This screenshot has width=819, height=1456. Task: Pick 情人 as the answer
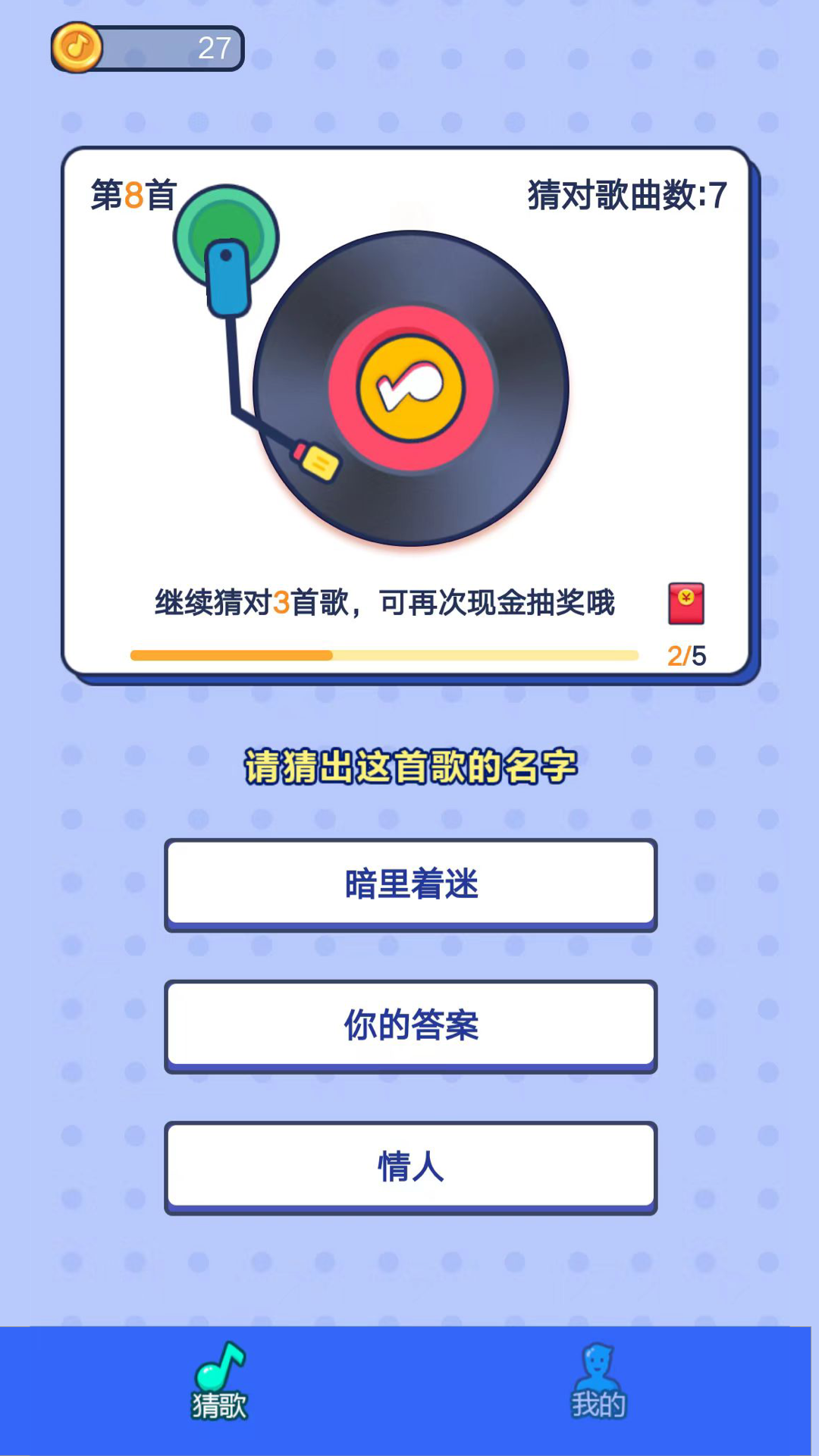point(410,1166)
